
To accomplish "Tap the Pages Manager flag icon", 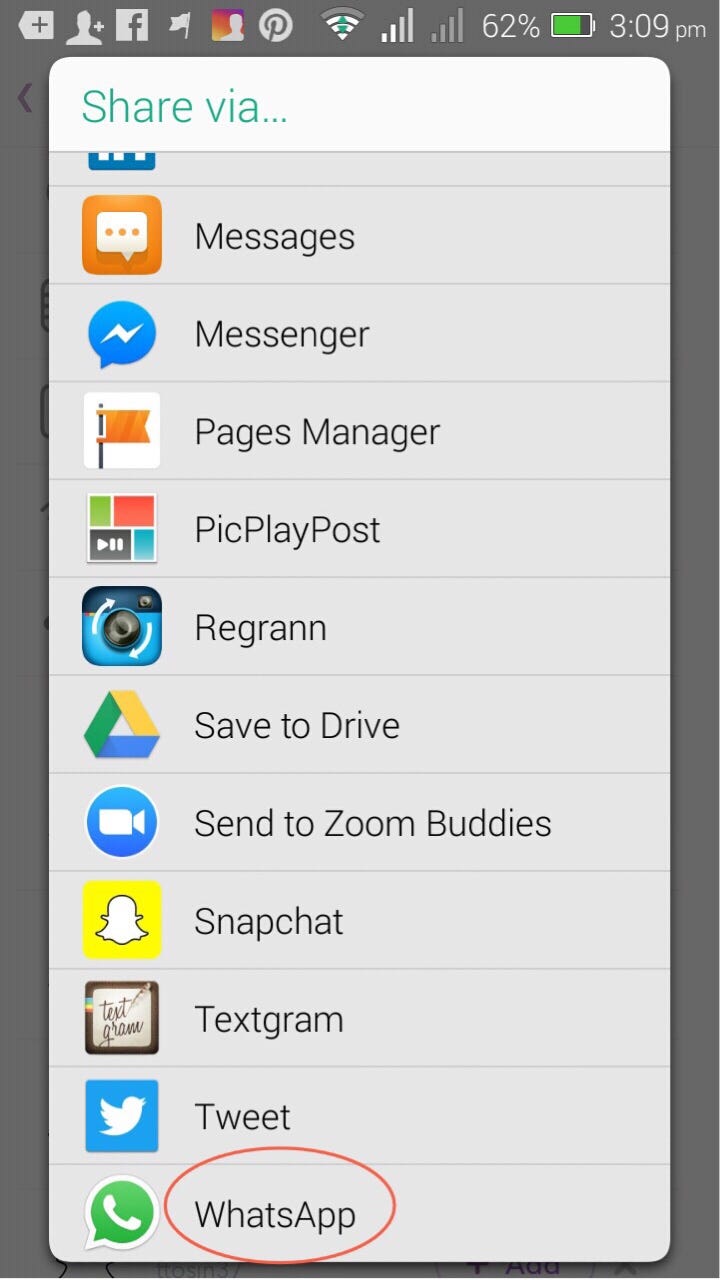I will (121, 430).
